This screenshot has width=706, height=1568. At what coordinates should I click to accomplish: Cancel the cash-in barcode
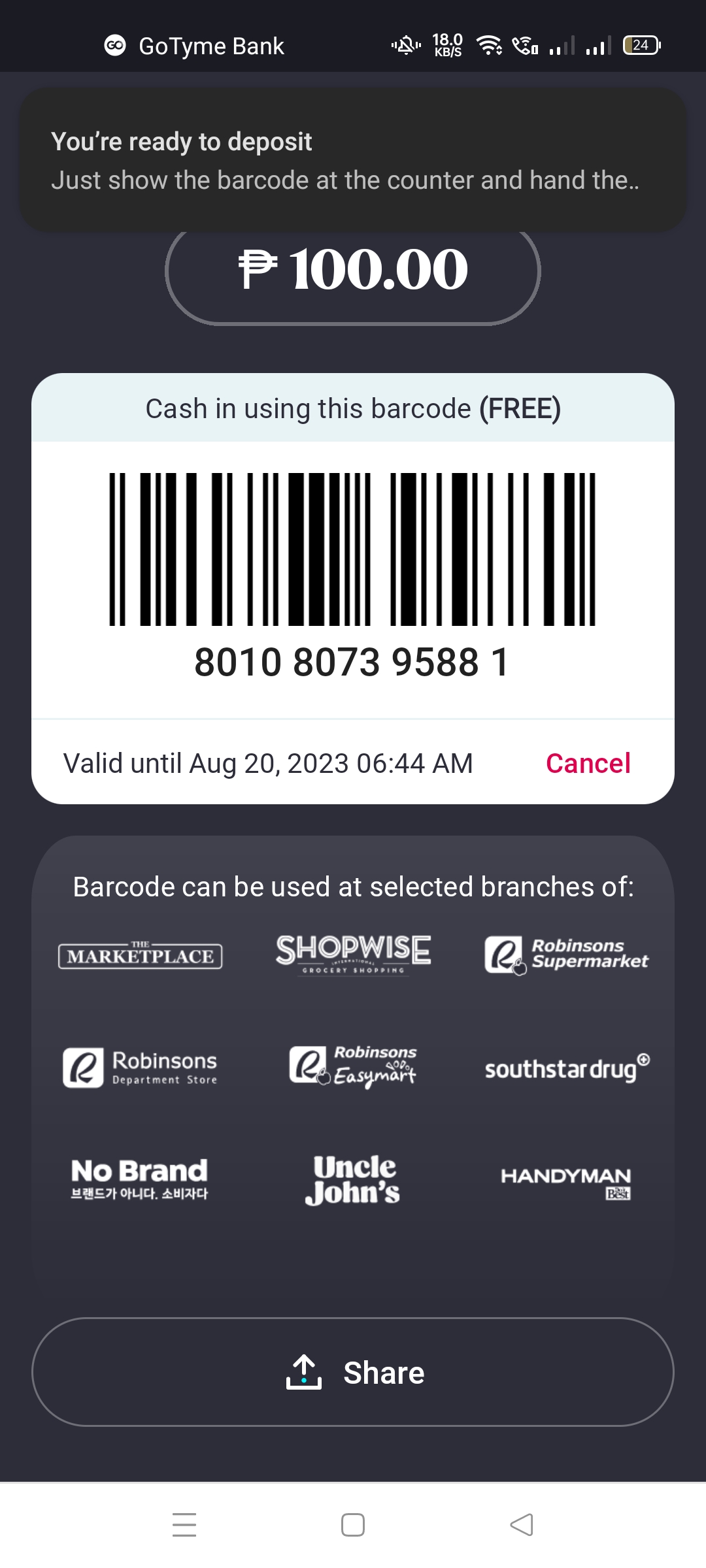[x=588, y=763]
